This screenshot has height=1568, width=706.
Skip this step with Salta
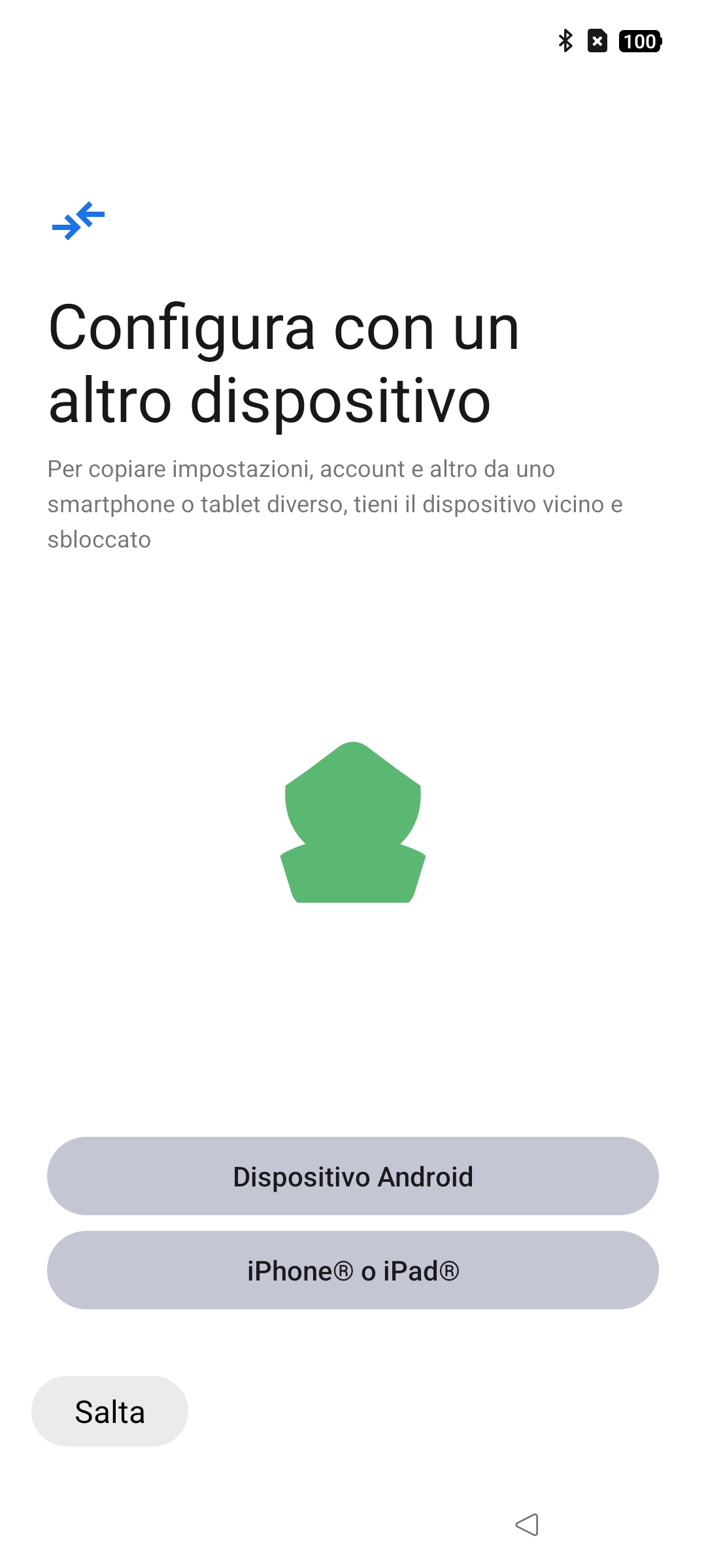coord(110,1411)
